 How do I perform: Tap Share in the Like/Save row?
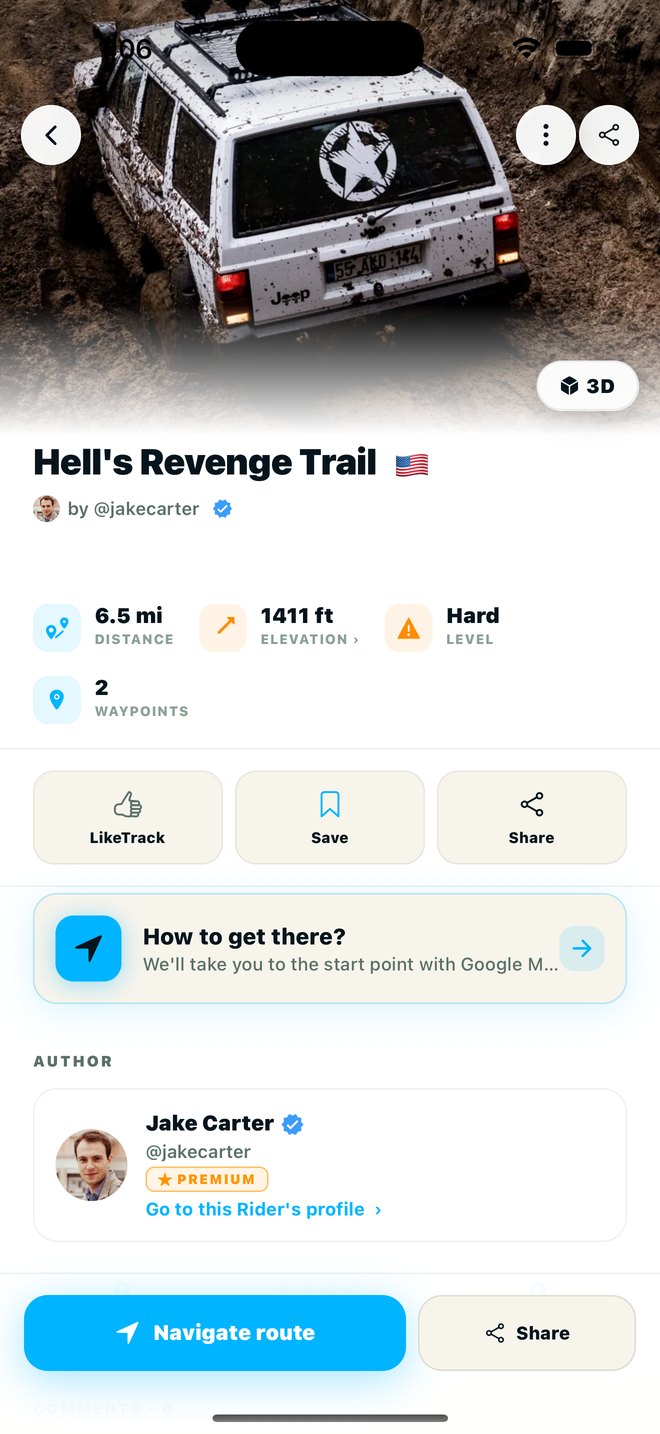[x=532, y=817]
